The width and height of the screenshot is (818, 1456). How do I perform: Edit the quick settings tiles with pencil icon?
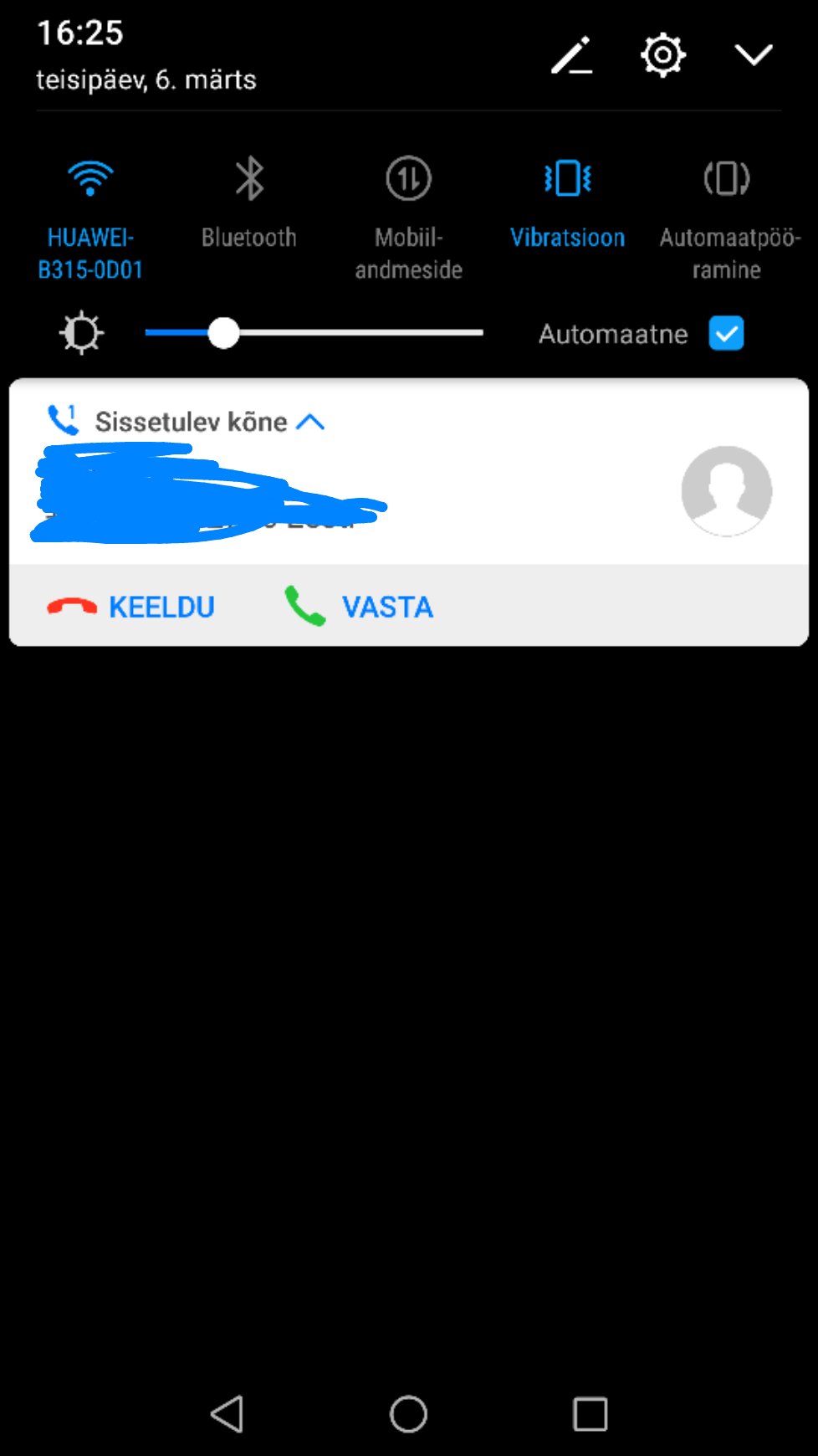(572, 55)
